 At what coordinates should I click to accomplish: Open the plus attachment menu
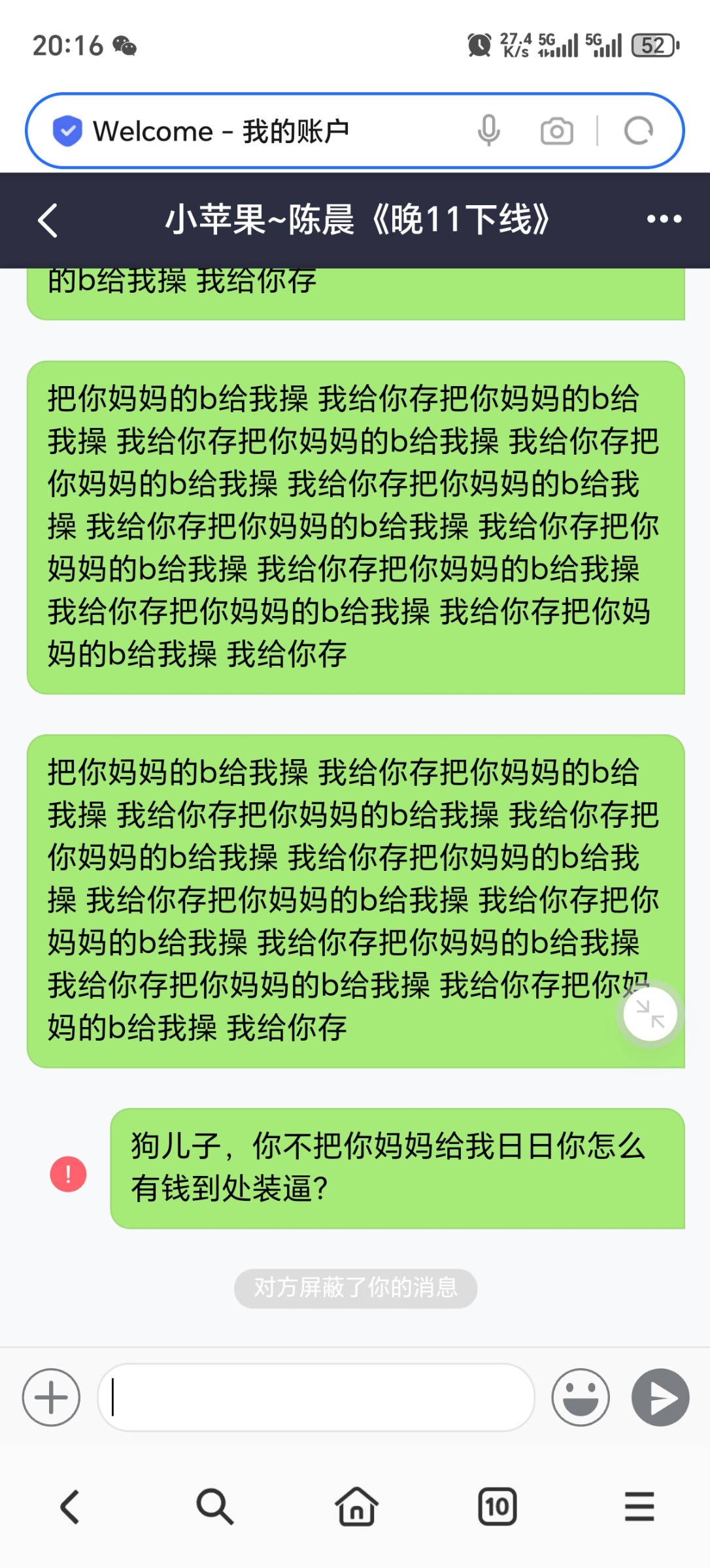[x=51, y=1397]
